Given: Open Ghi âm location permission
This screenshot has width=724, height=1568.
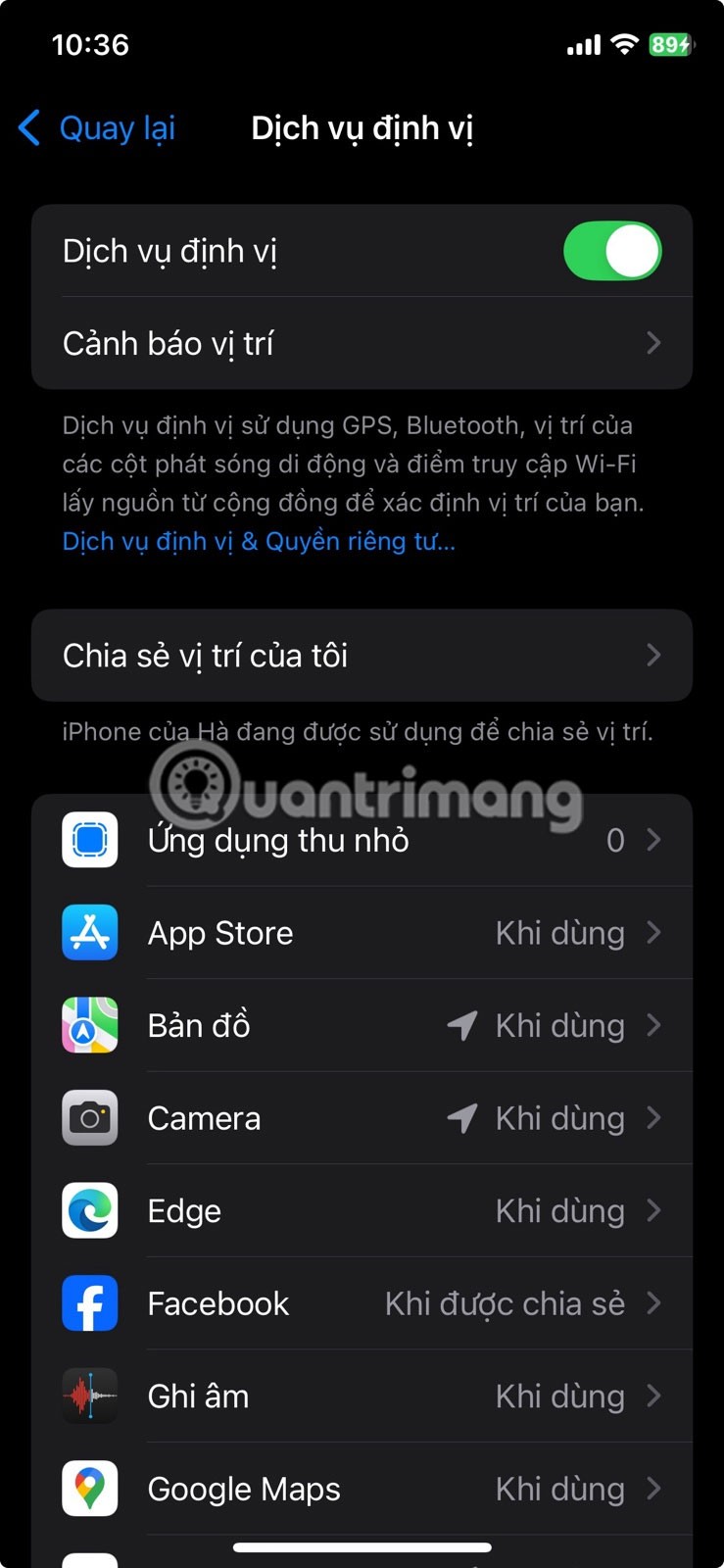Looking at the screenshot, I should click(x=362, y=1396).
